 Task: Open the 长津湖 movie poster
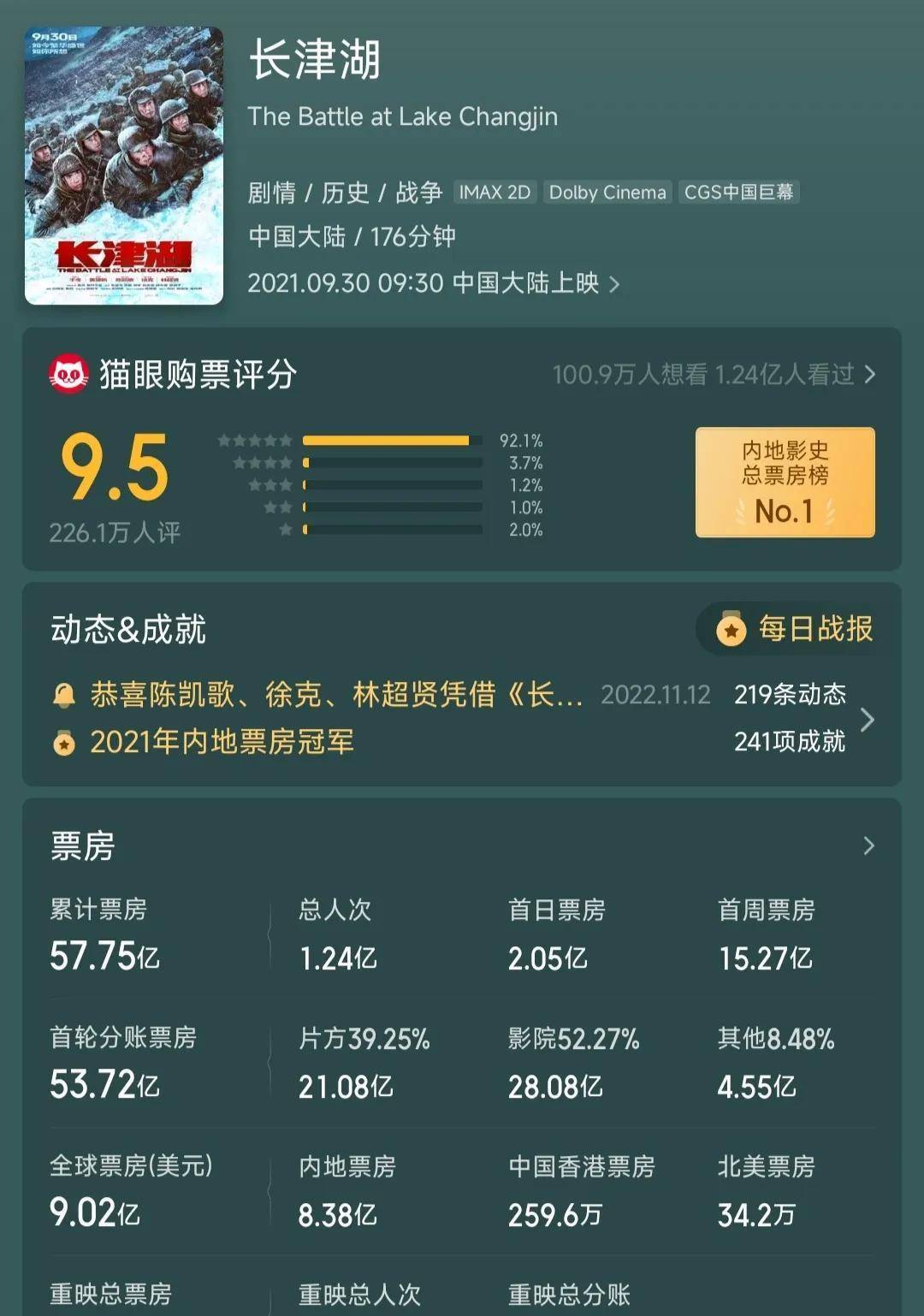124,165
